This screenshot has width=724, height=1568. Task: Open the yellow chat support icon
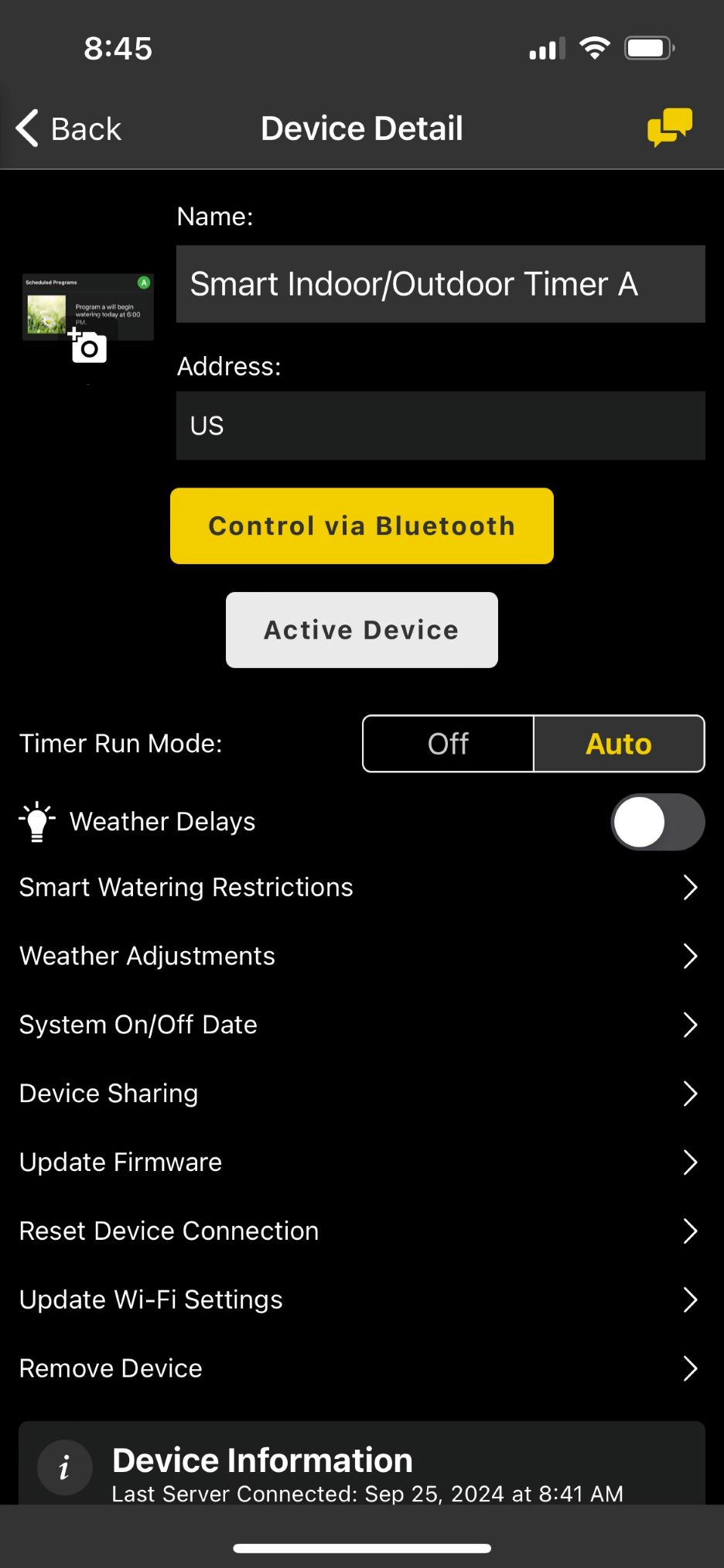point(669,128)
